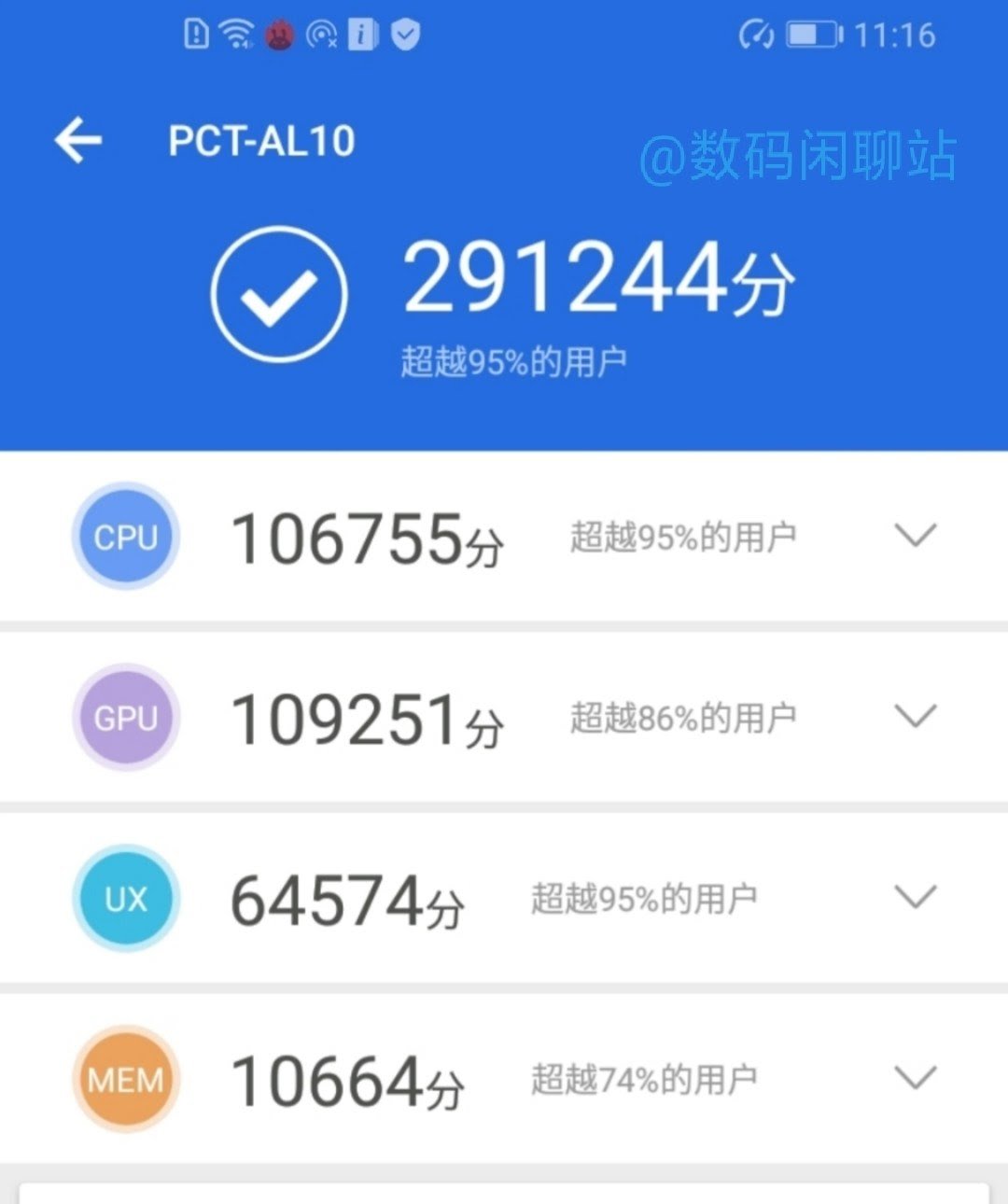
Task: Expand the UX score breakdown
Action: tap(914, 898)
